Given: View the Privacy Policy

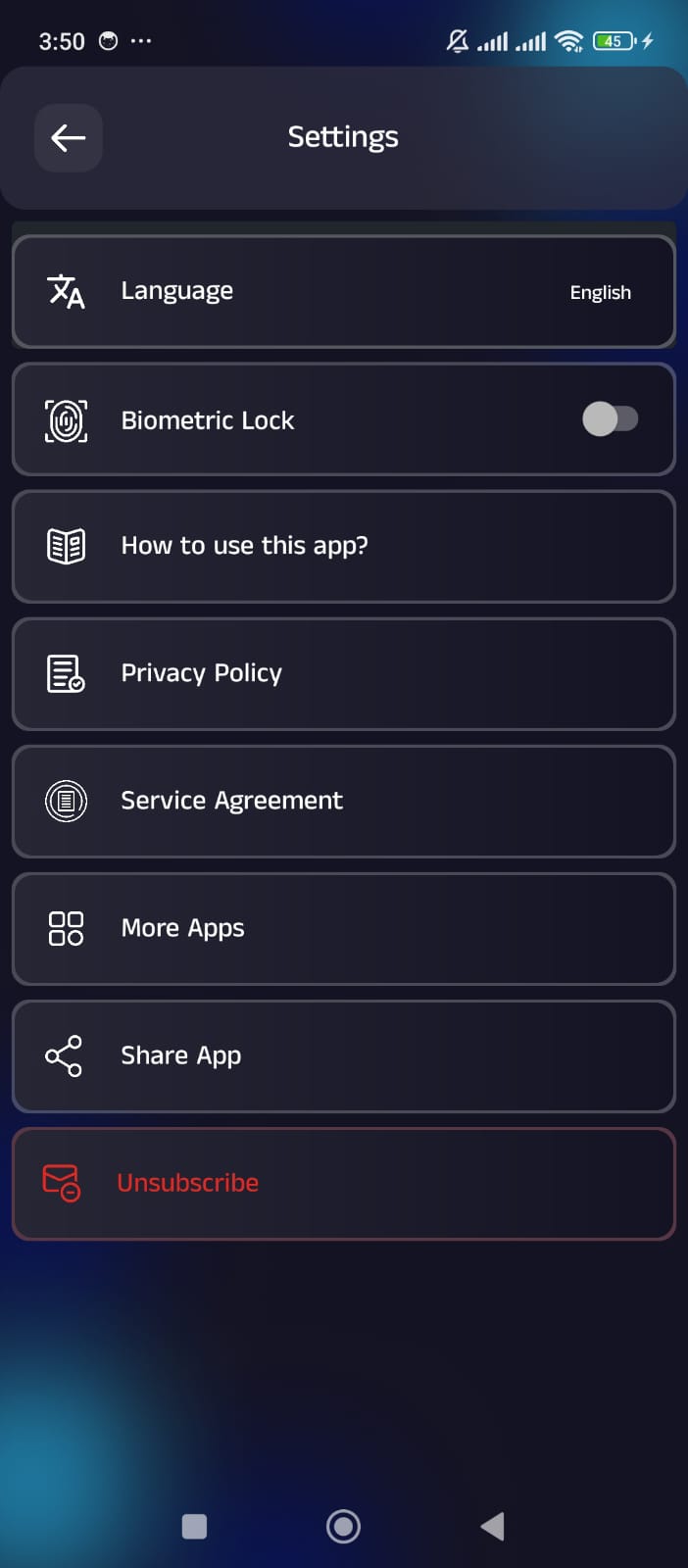Looking at the screenshot, I should point(343,673).
